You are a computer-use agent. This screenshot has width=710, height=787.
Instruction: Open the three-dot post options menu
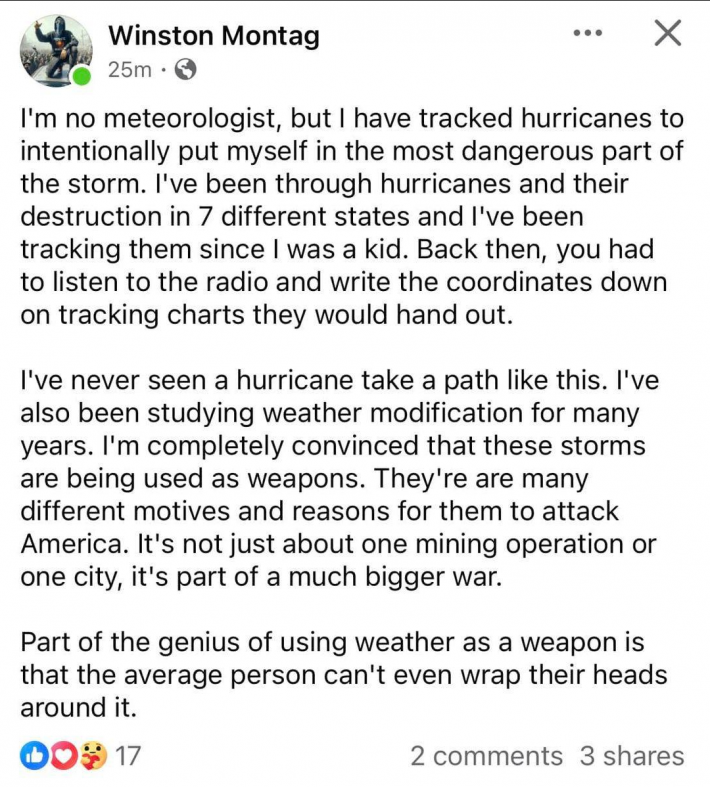coord(588,33)
